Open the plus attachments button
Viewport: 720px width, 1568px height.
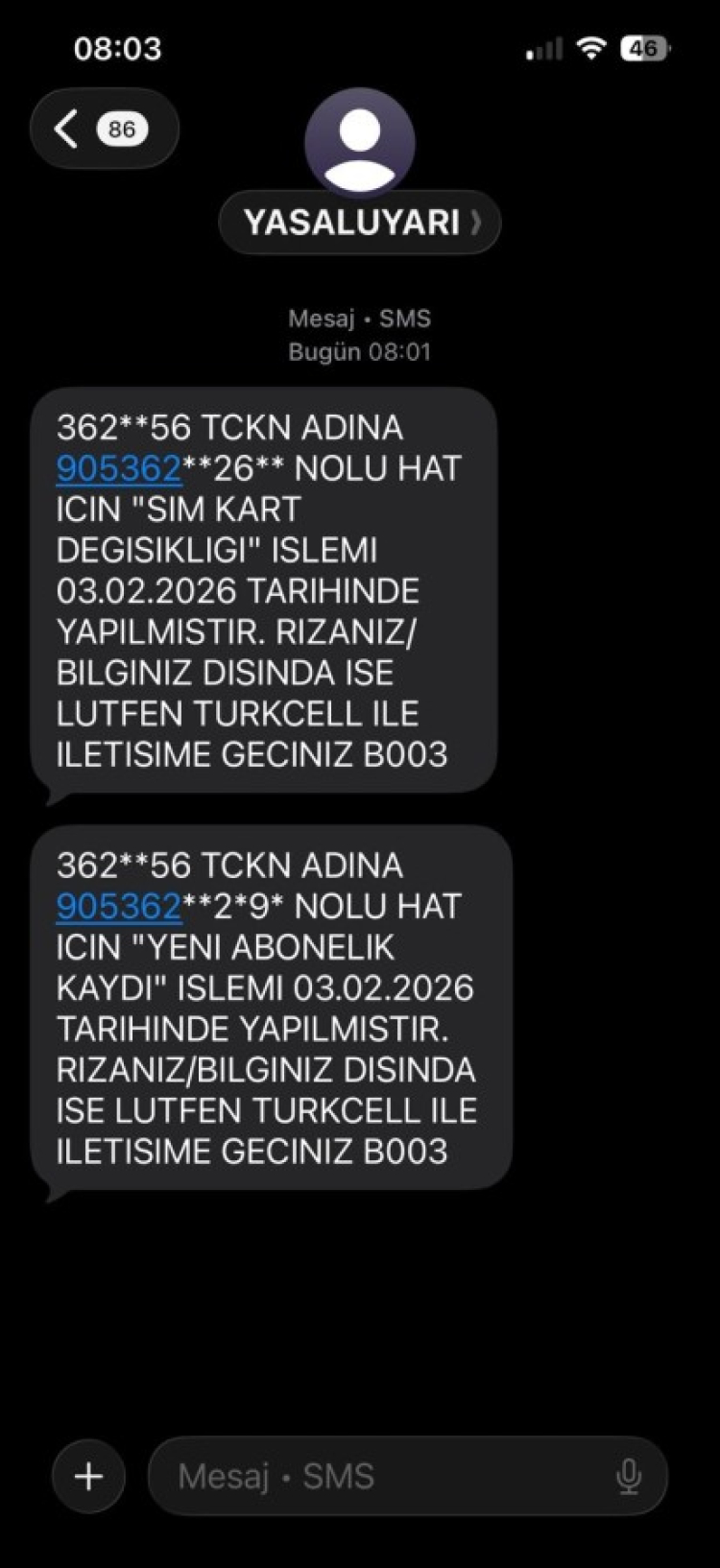click(x=88, y=1476)
